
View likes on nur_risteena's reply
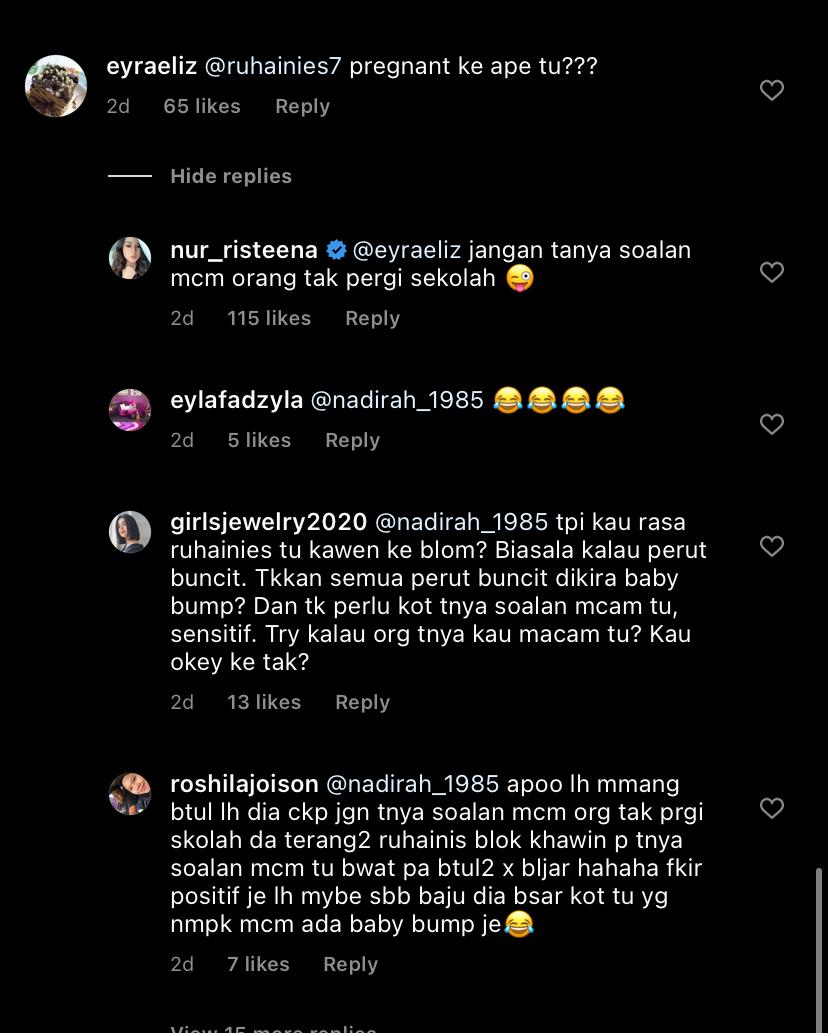[268, 318]
